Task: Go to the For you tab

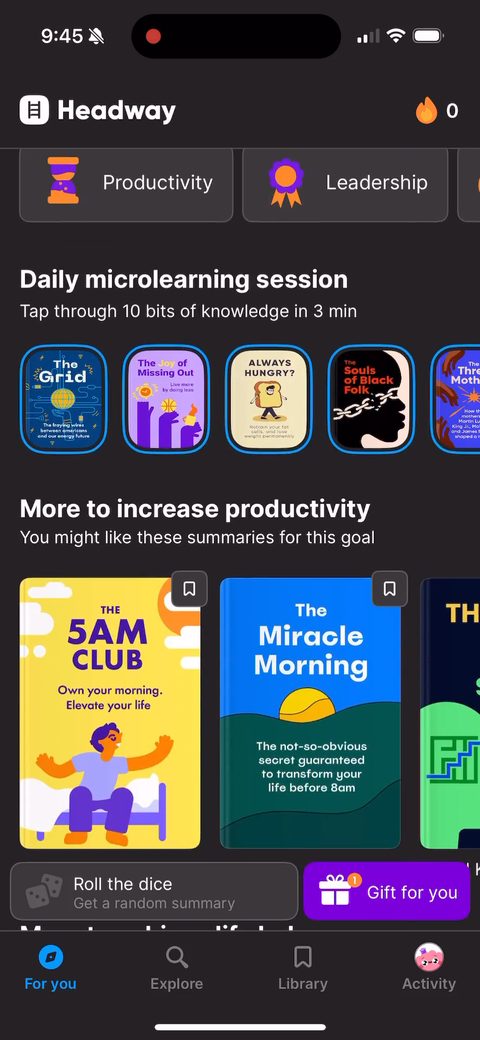Action: coord(50,968)
